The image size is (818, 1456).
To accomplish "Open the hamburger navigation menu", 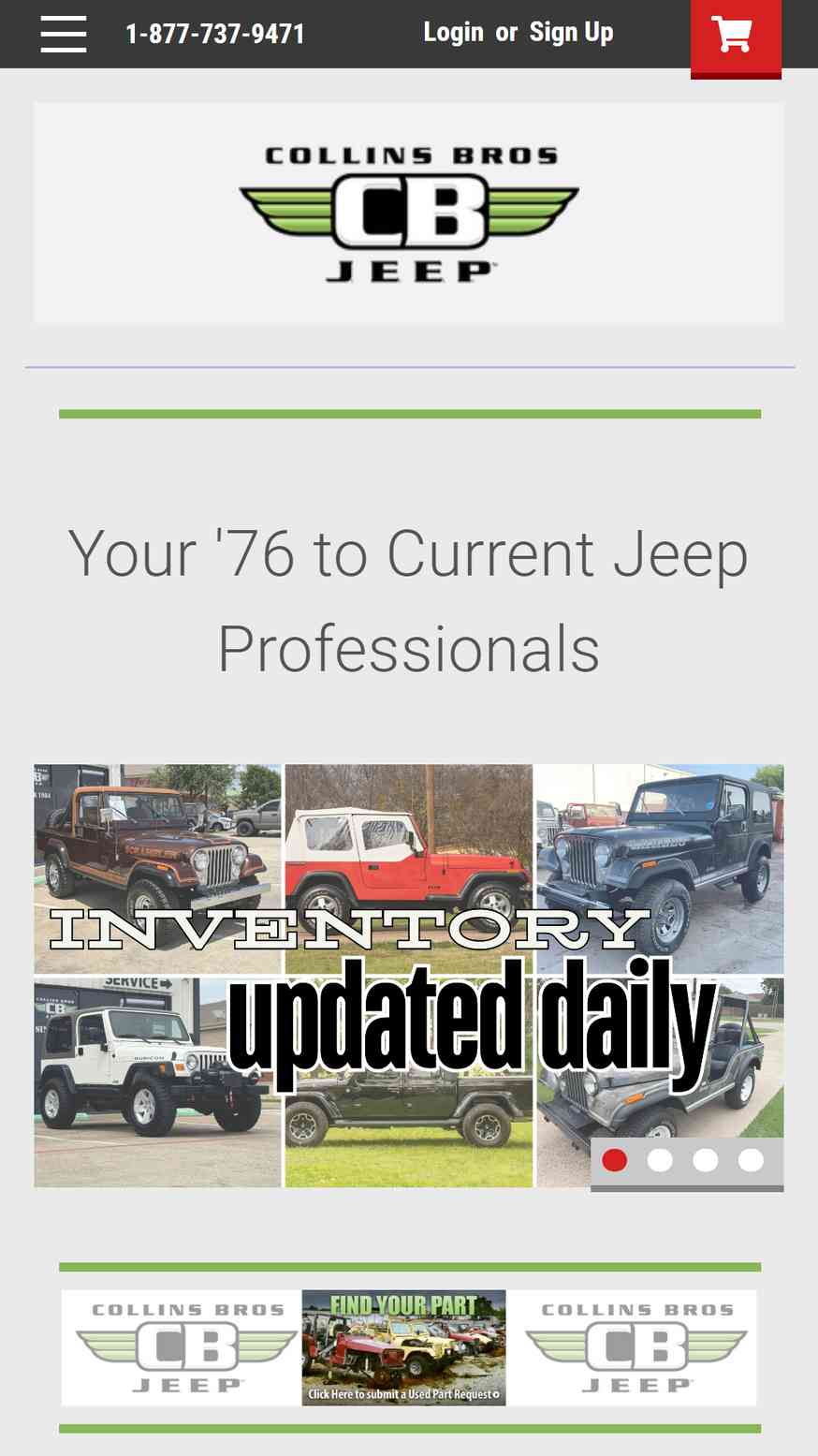I will (64, 34).
